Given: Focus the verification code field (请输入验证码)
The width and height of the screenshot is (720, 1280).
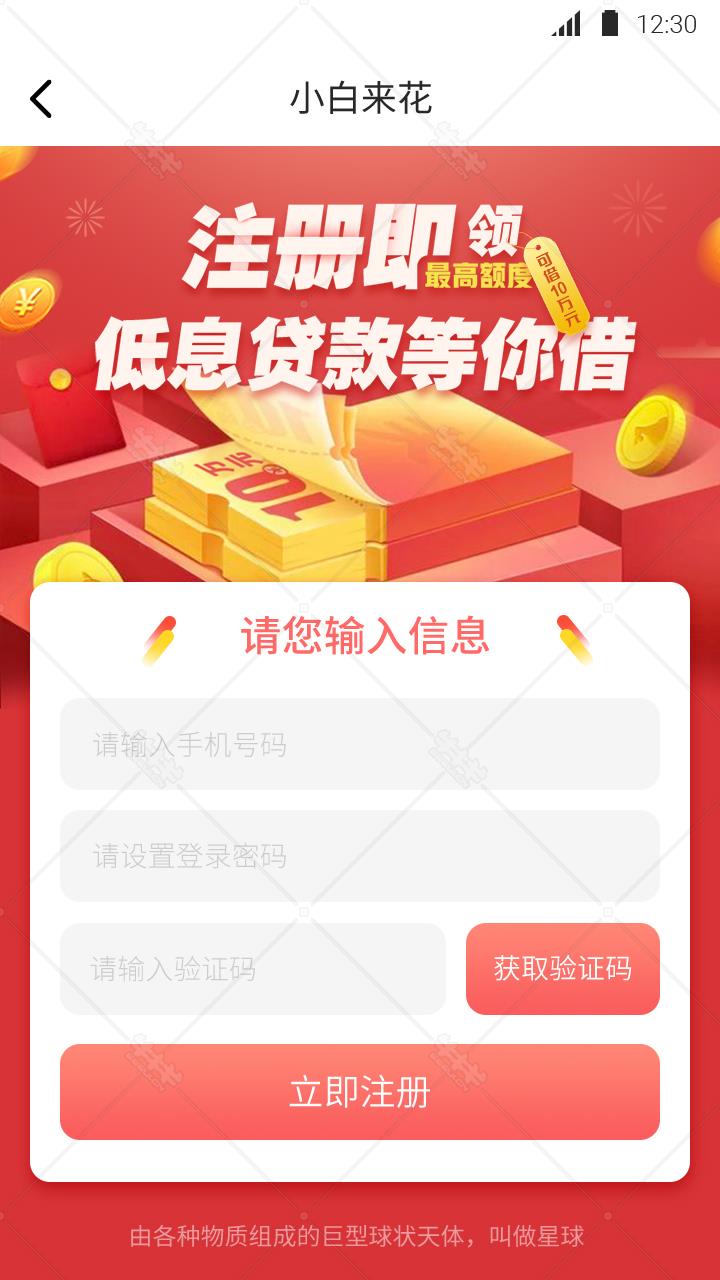Looking at the screenshot, I should pyautogui.click(x=253, y=969).
